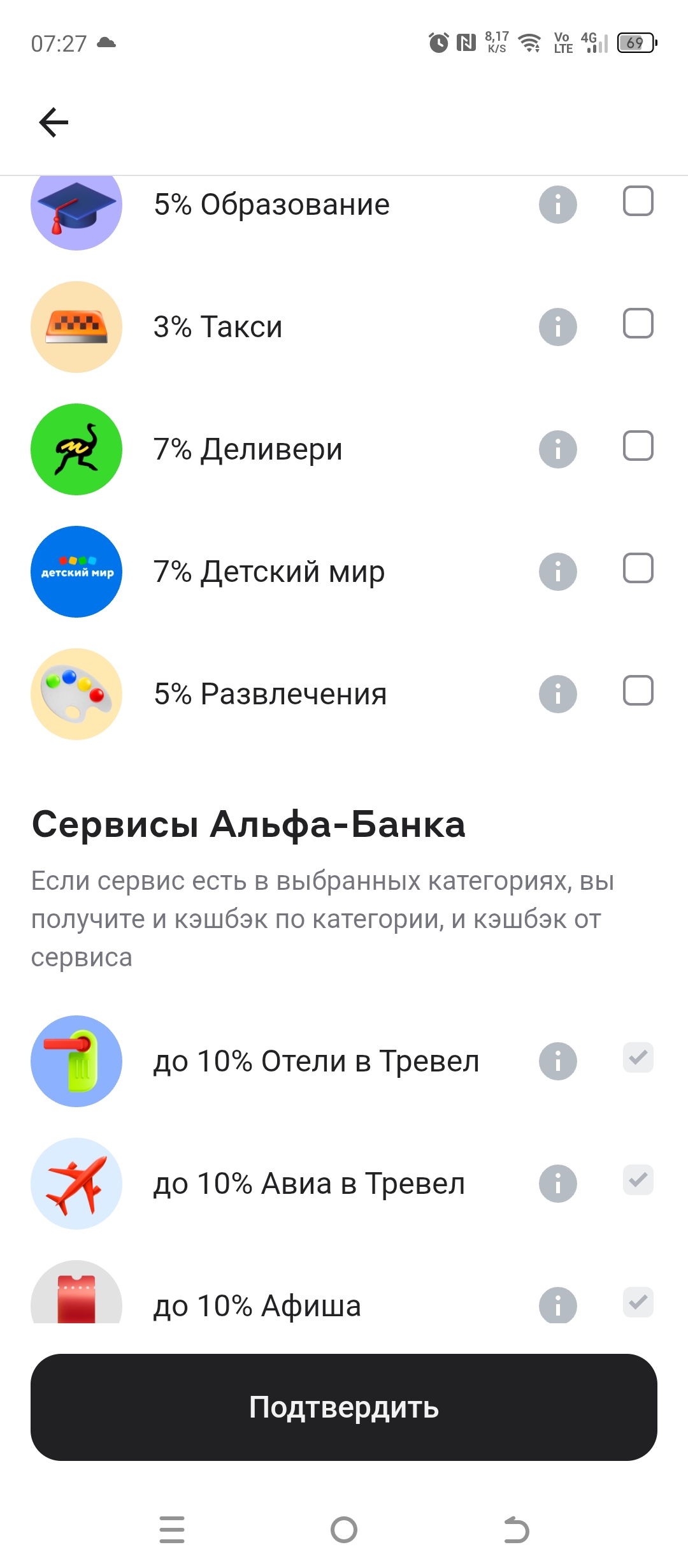Screen dimensions: 688x1568
Task: View details for 3% Такси
Action: tap(558, 327)
